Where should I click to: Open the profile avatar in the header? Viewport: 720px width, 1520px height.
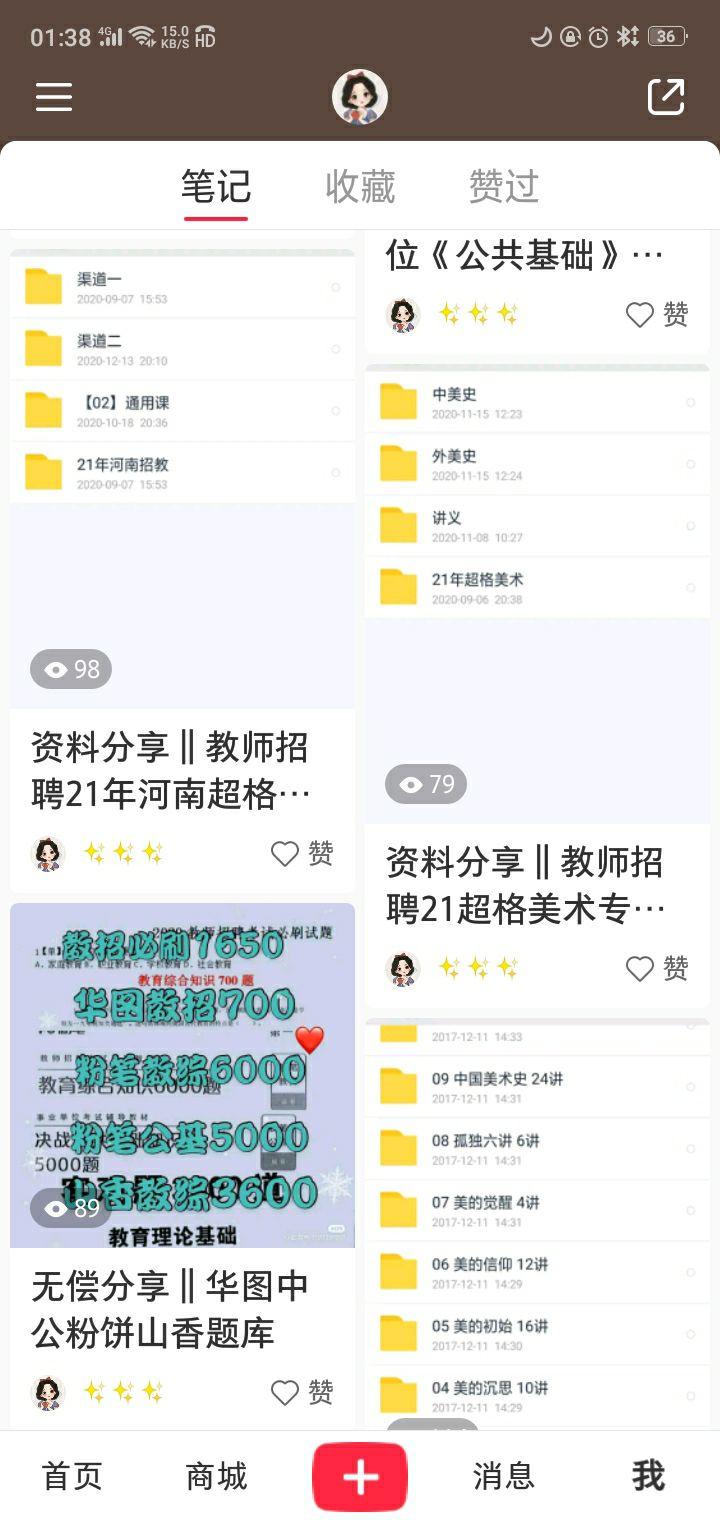click(x=360, y=97)
